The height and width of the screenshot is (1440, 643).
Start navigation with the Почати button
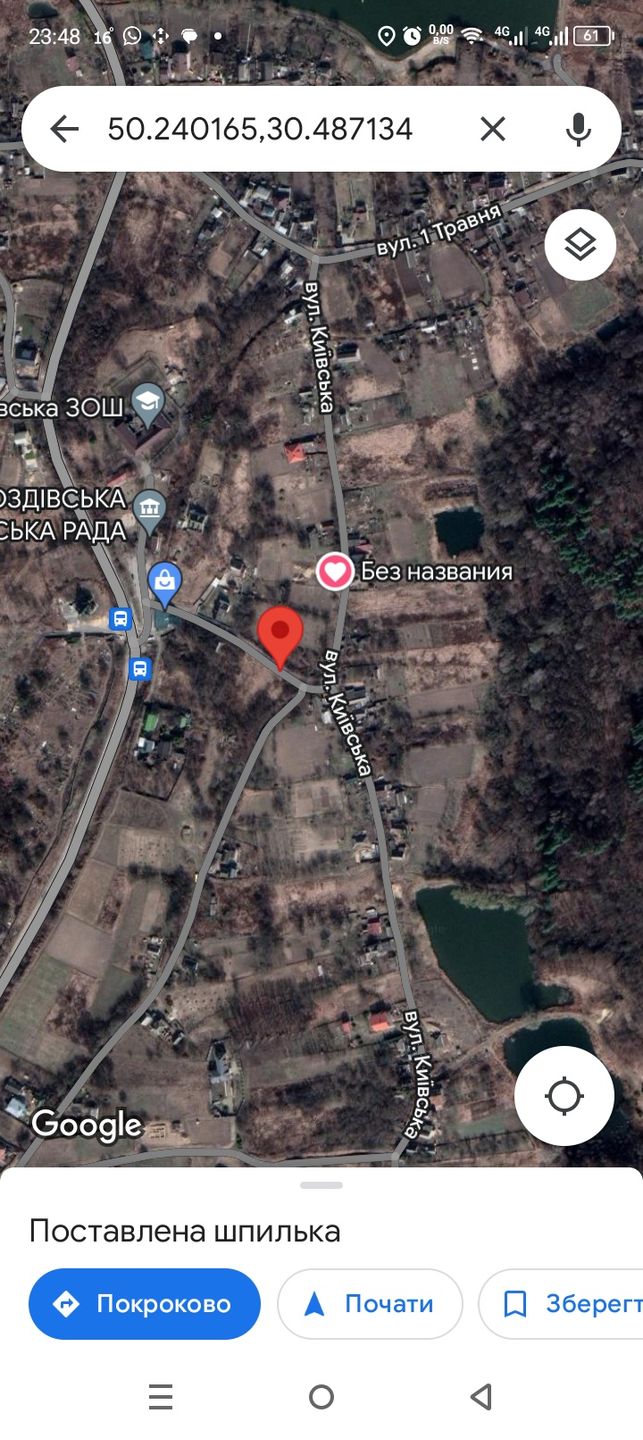tap(370, 1304)
